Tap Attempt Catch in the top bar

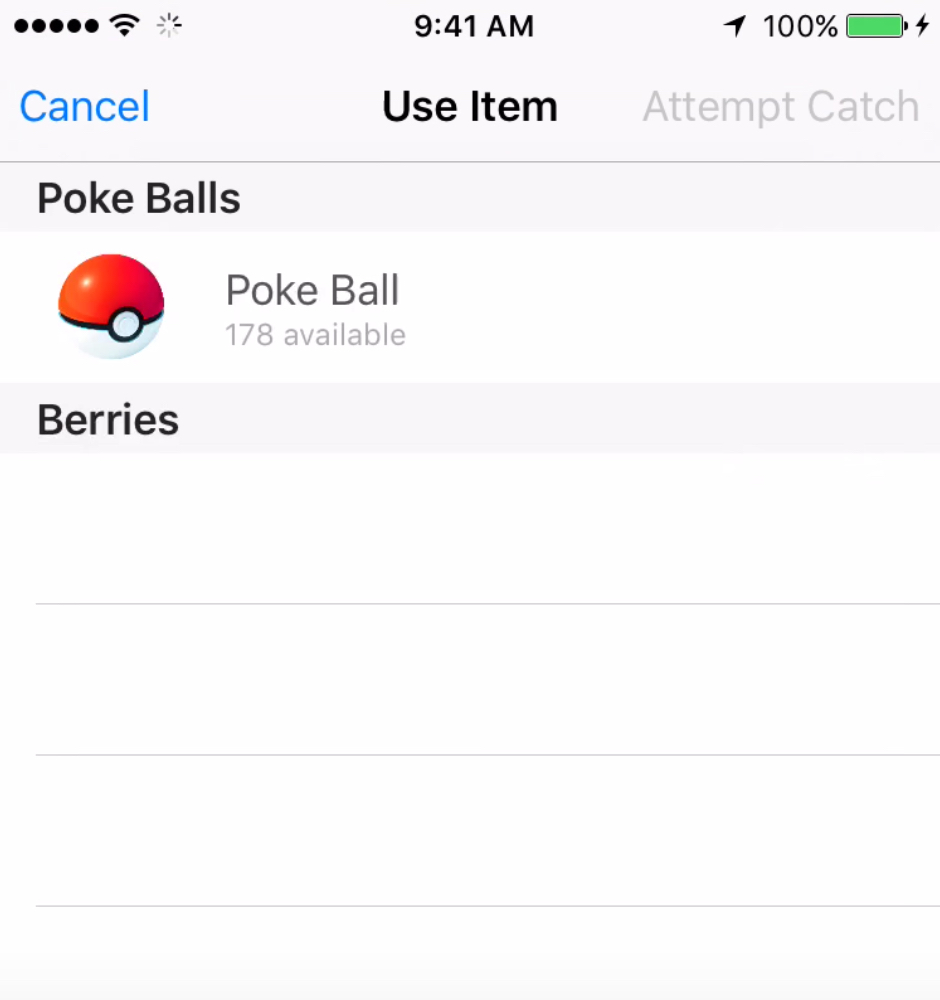point(780,107)
